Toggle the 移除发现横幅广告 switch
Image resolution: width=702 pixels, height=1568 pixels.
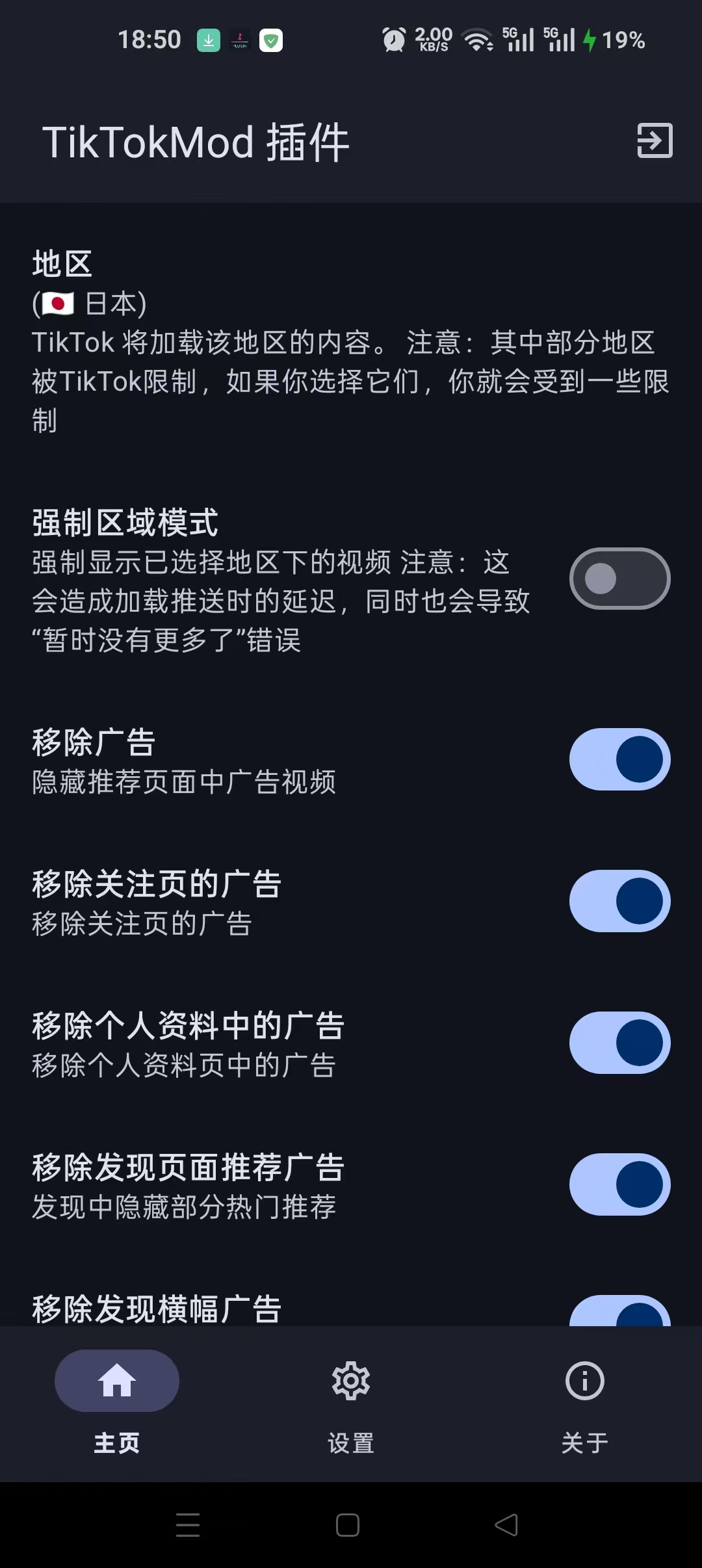[619, 1311]
